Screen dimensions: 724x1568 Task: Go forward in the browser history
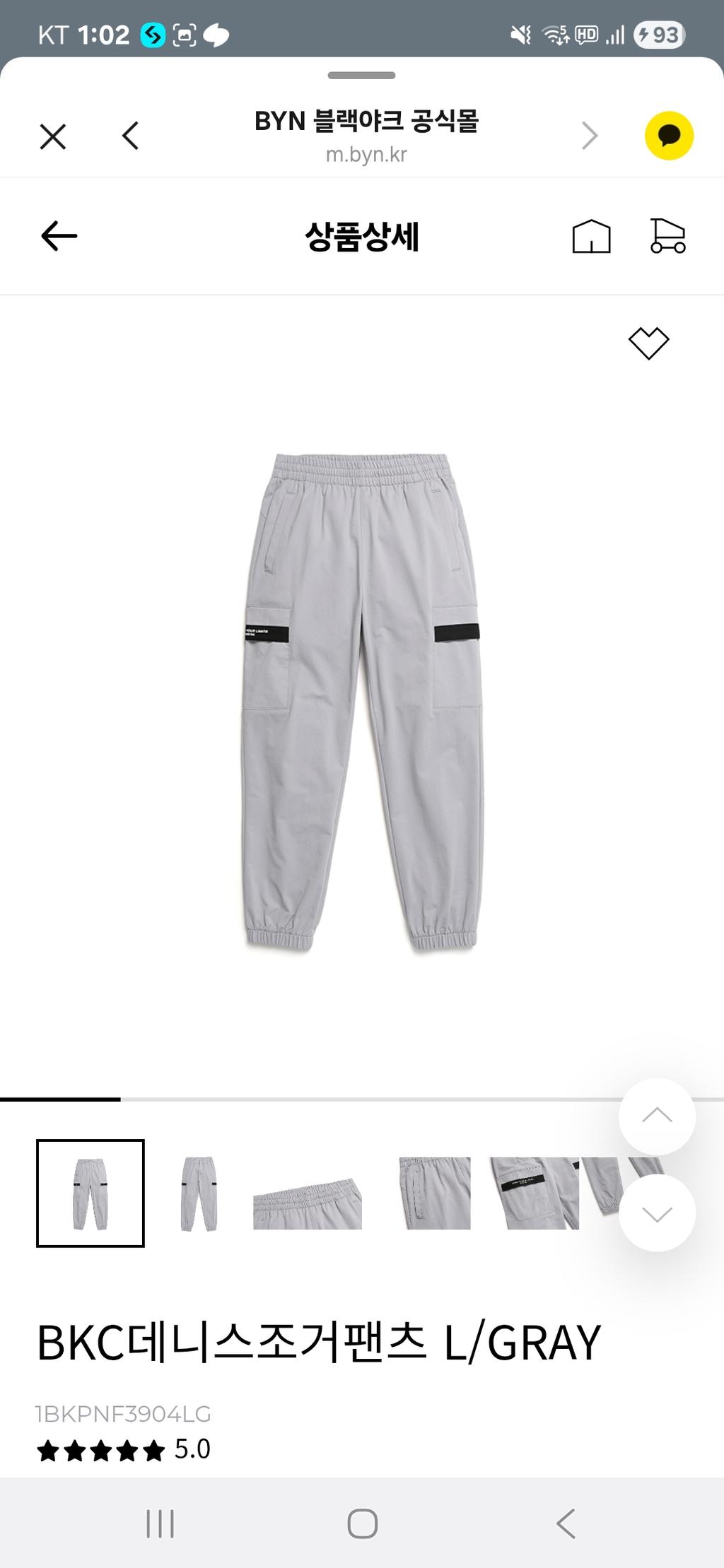589,136
